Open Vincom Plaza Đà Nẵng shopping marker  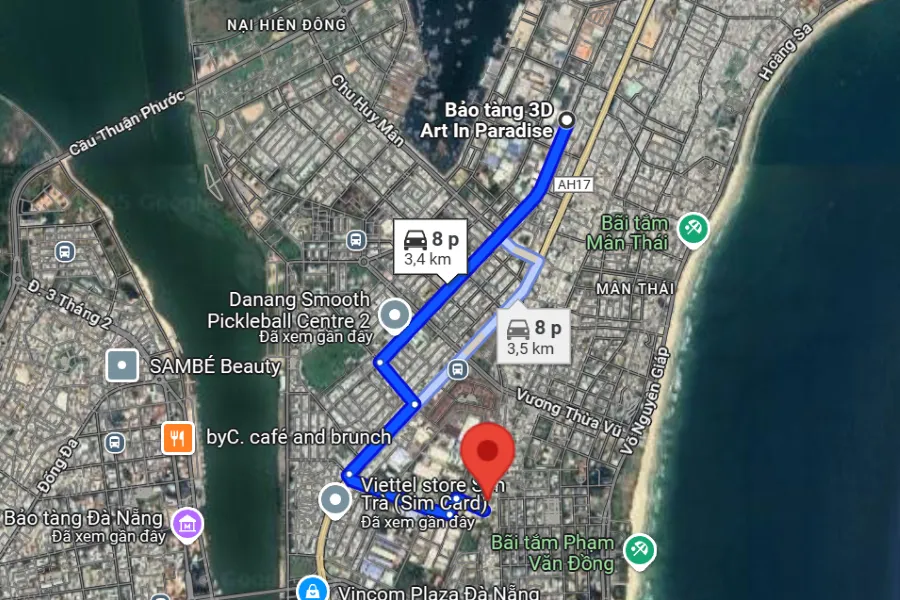(x=314, y=589)
